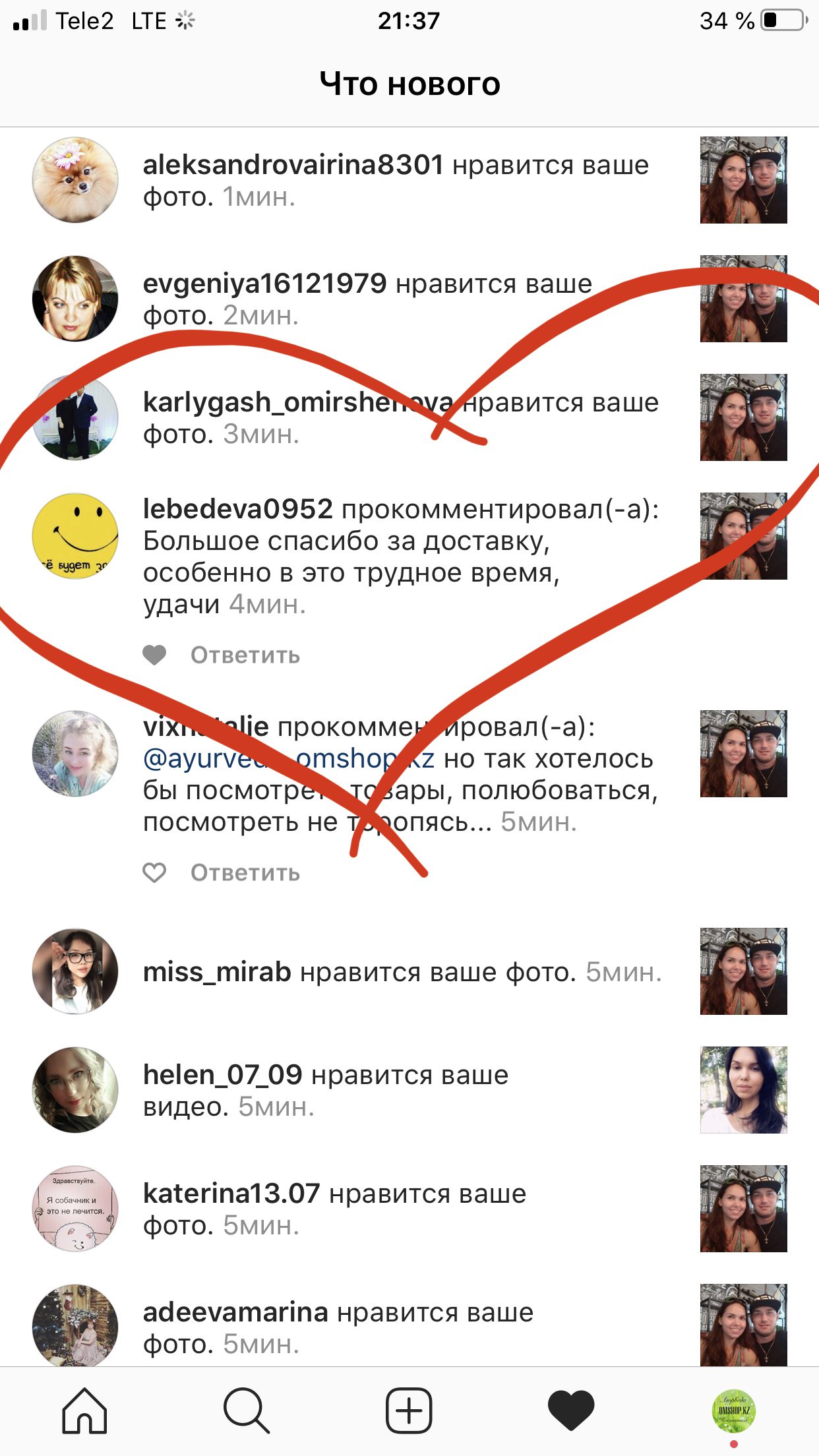Image resolution: width=819 pixels, height=1456 pixels.
Task: Open aleksandrovairina8301's profile avatar
Action: pos(75,180)
